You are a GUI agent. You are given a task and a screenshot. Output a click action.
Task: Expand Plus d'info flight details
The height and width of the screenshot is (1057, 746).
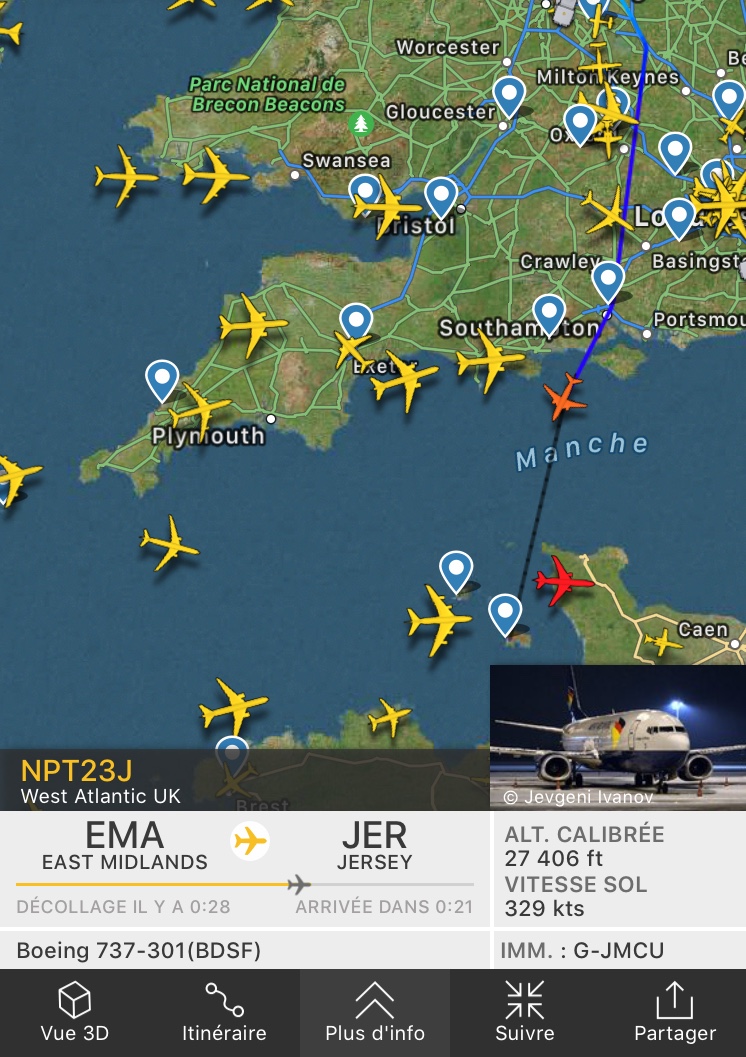click(375, 1012)
